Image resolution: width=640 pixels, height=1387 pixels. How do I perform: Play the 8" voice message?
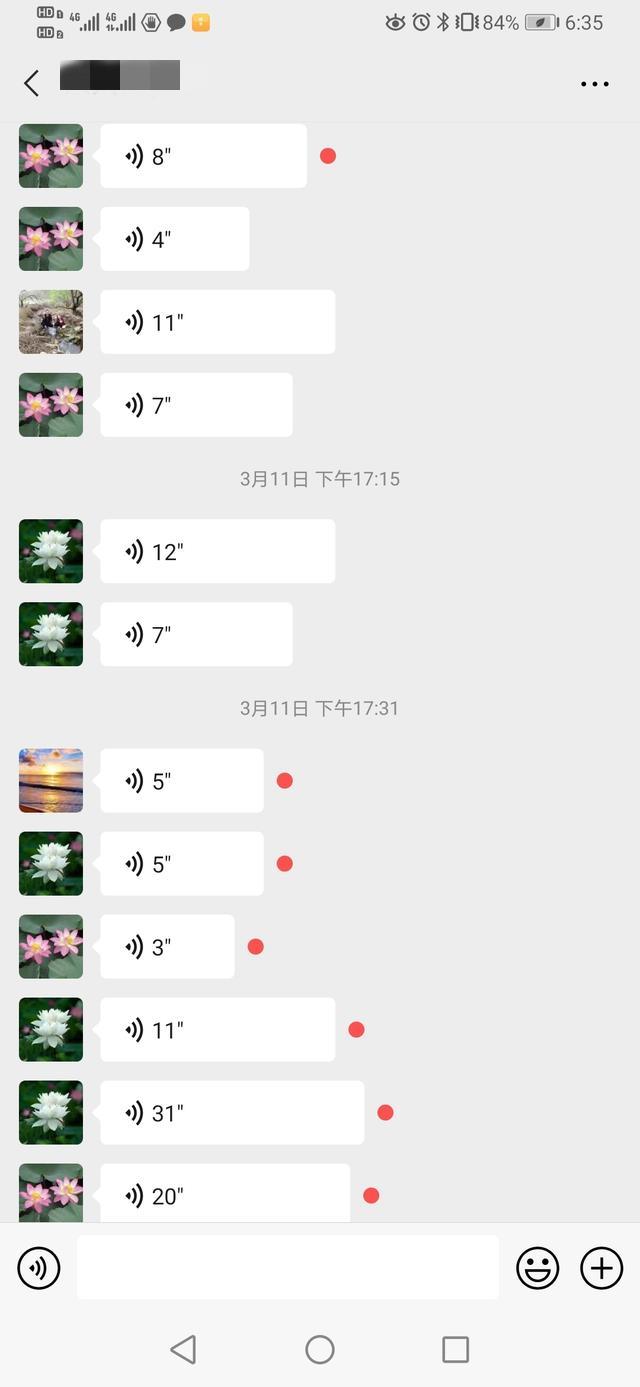[203, 156]
